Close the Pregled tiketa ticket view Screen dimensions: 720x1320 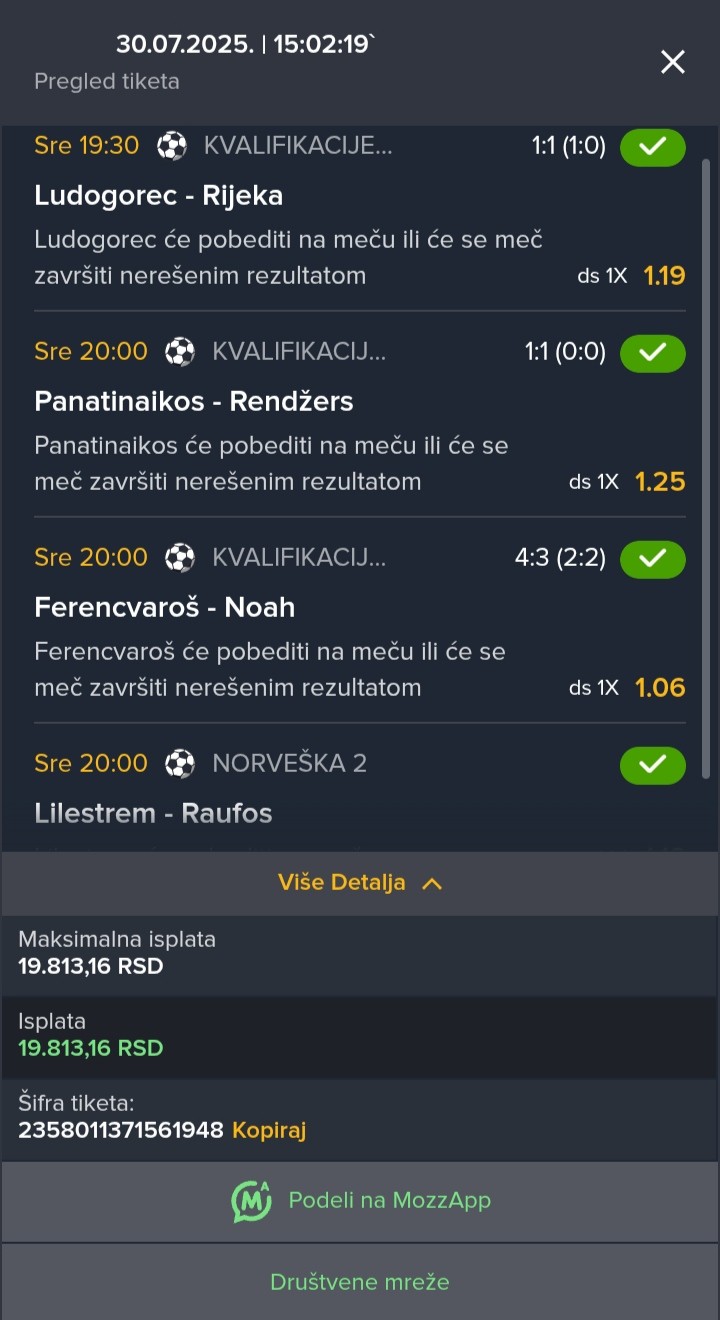[x=673, y=62]
